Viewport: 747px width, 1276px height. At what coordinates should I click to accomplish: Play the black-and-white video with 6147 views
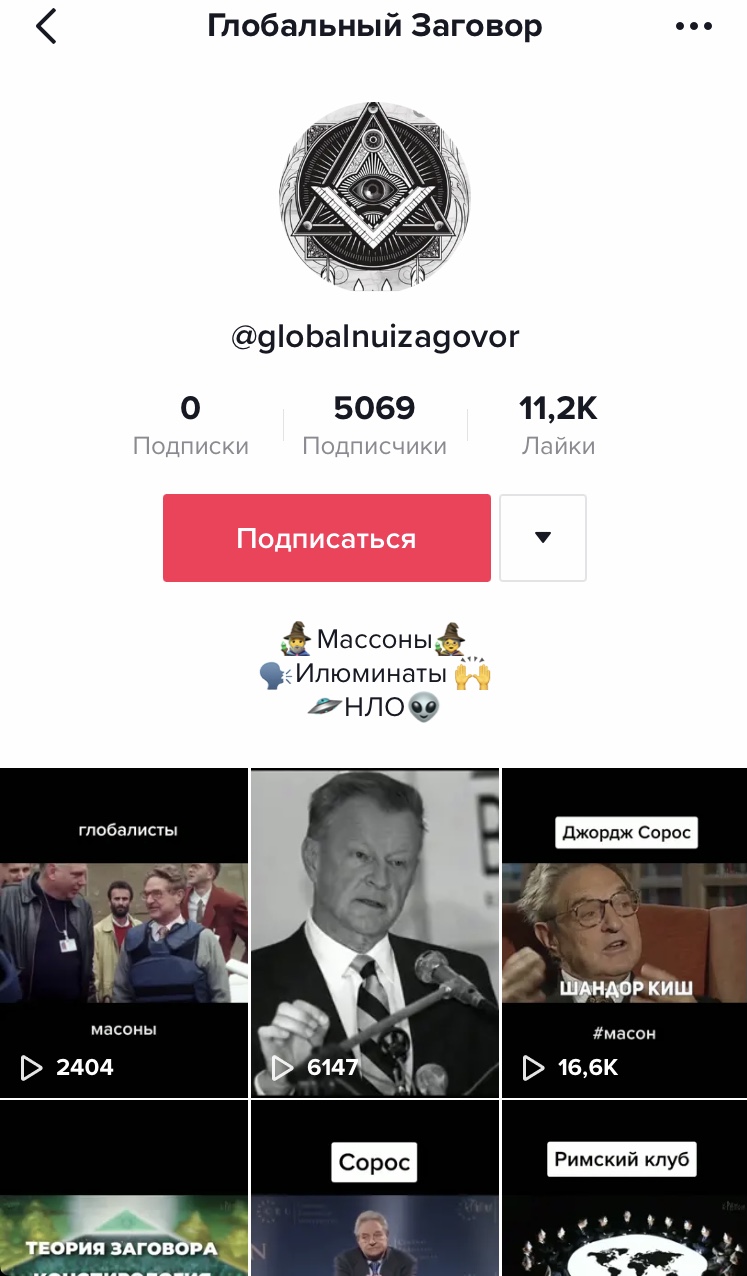point(374,933)
